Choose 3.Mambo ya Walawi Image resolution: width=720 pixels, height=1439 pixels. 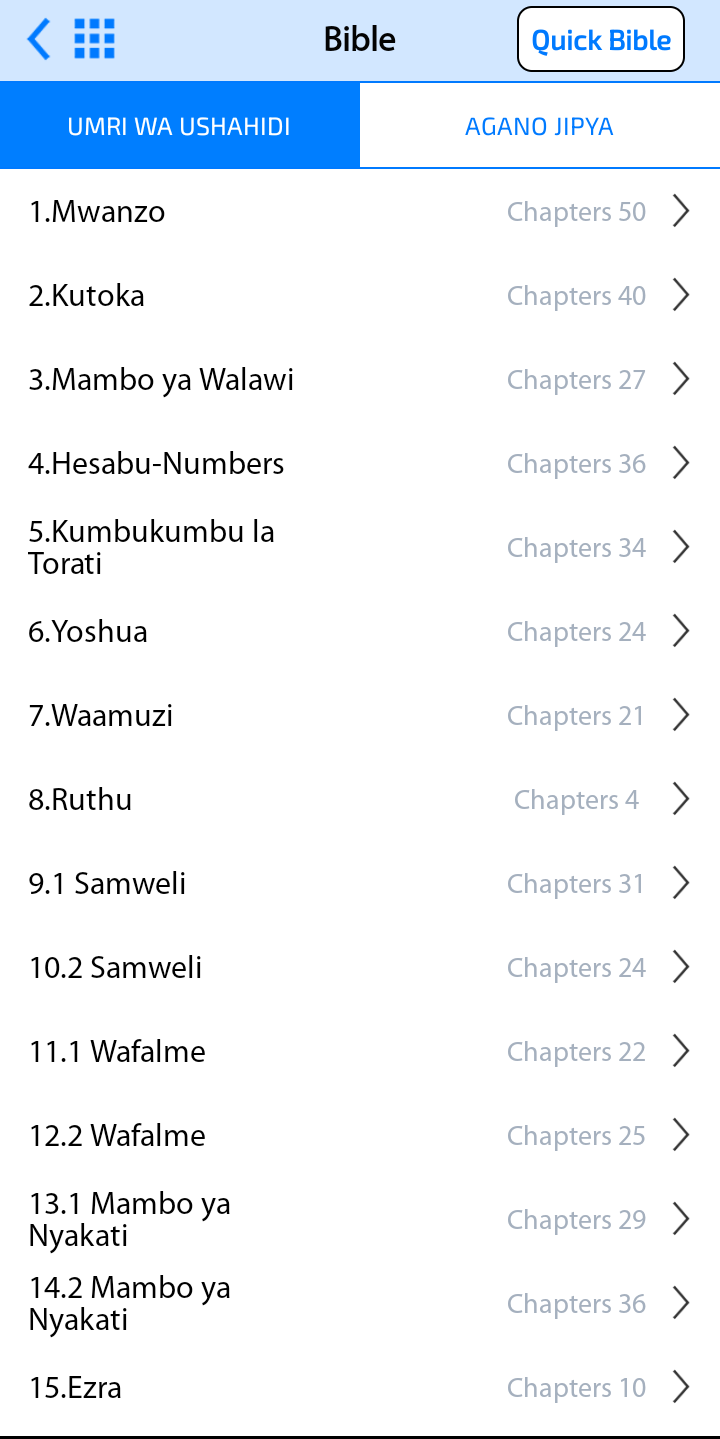360,380
